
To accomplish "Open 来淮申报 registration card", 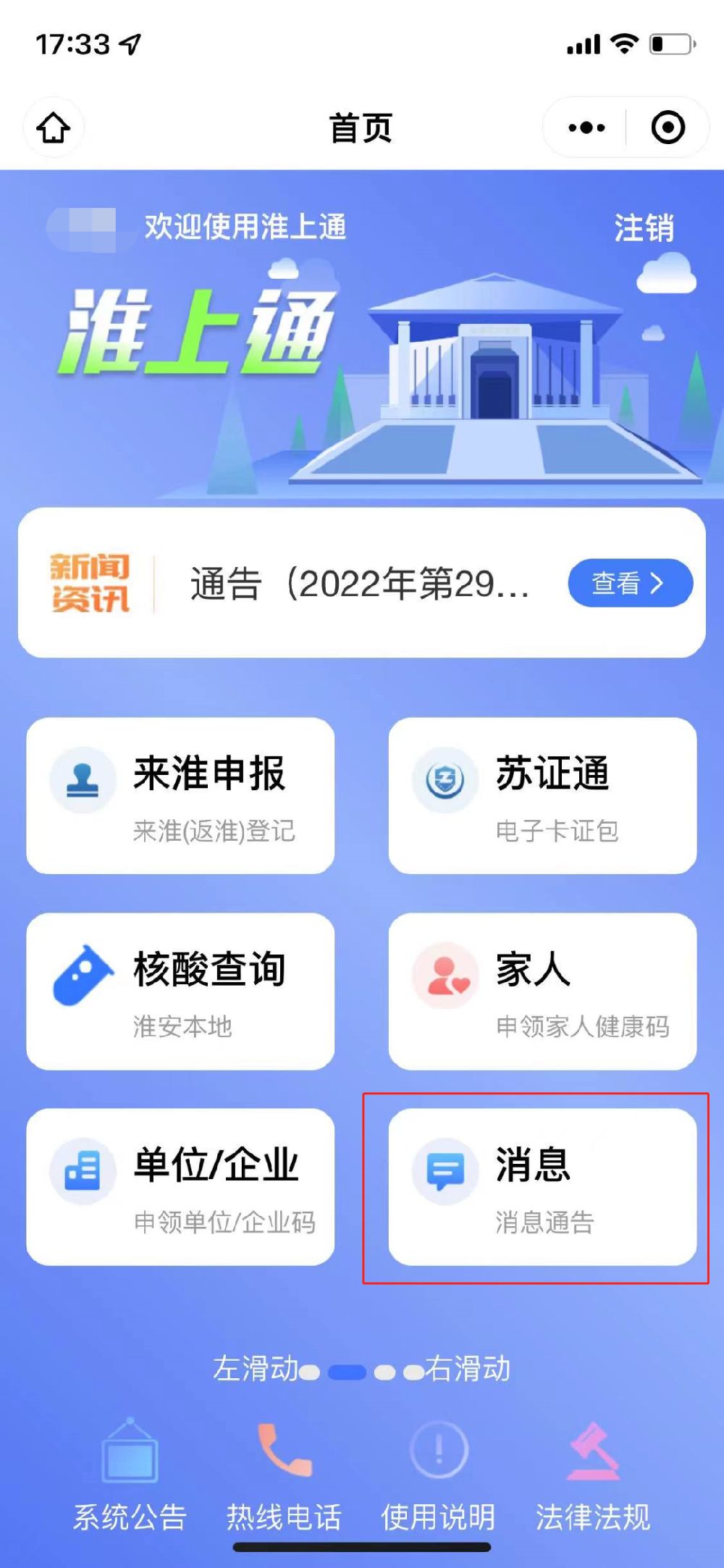I will [x=180, y=795].
